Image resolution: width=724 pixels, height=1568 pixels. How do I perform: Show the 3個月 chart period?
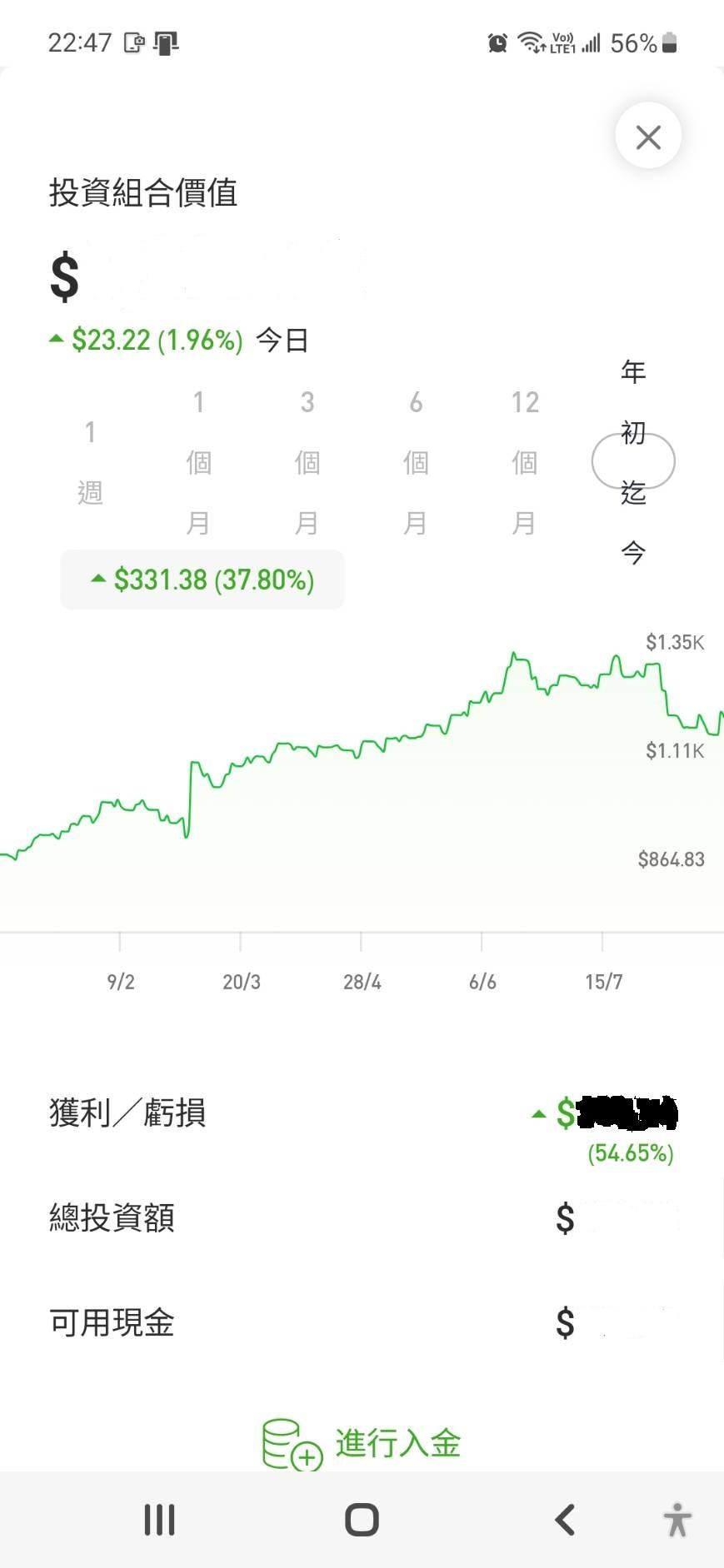(307, 462)
